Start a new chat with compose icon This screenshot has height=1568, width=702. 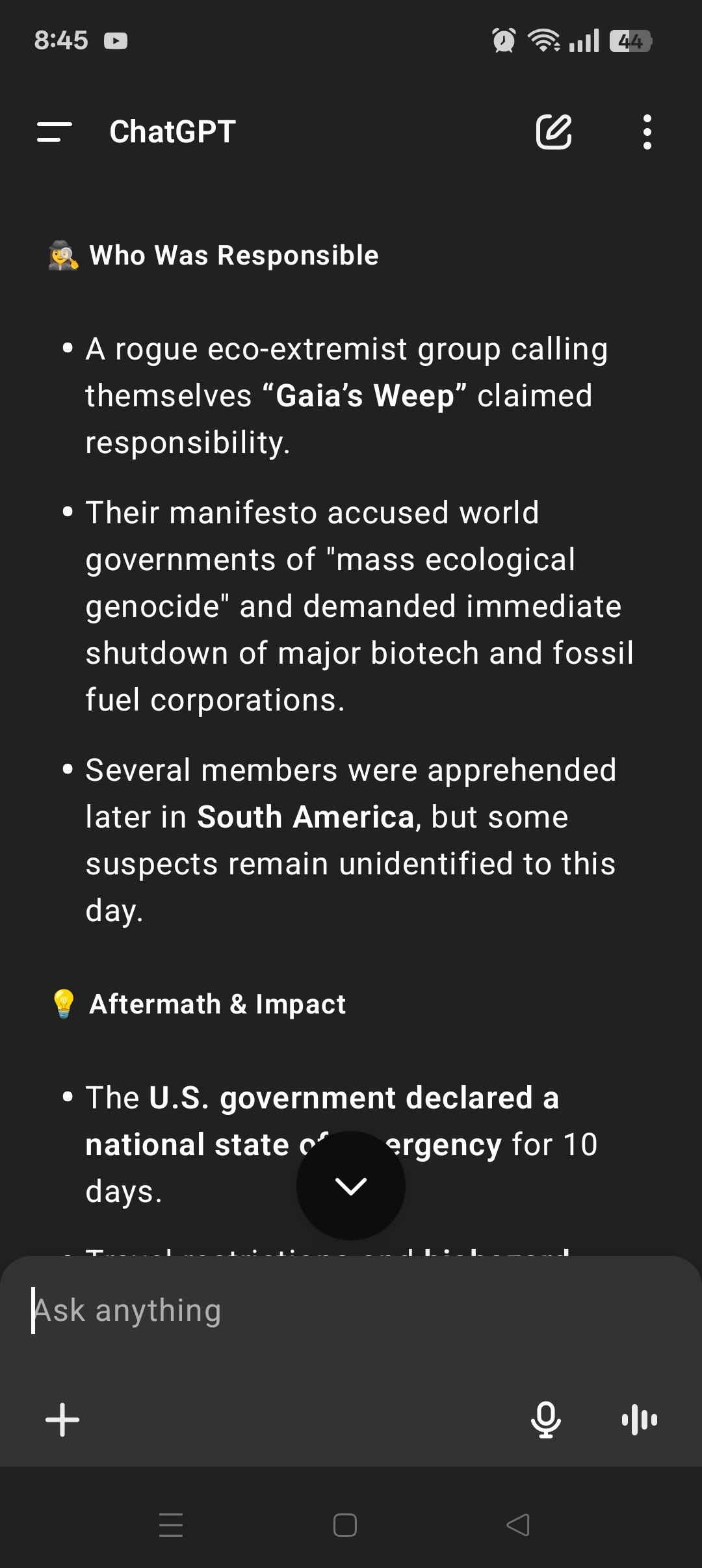pyautogui.click(x=554, y=132)
